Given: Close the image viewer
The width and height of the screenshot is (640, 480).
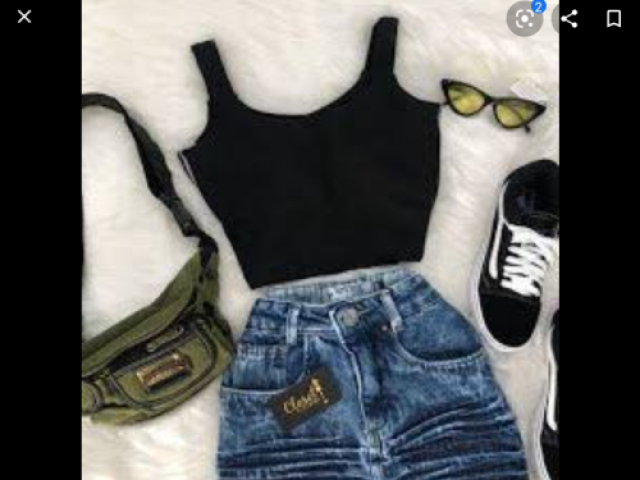Looking at the screenshot, I should pyautogui.click(x=25, y=16).
